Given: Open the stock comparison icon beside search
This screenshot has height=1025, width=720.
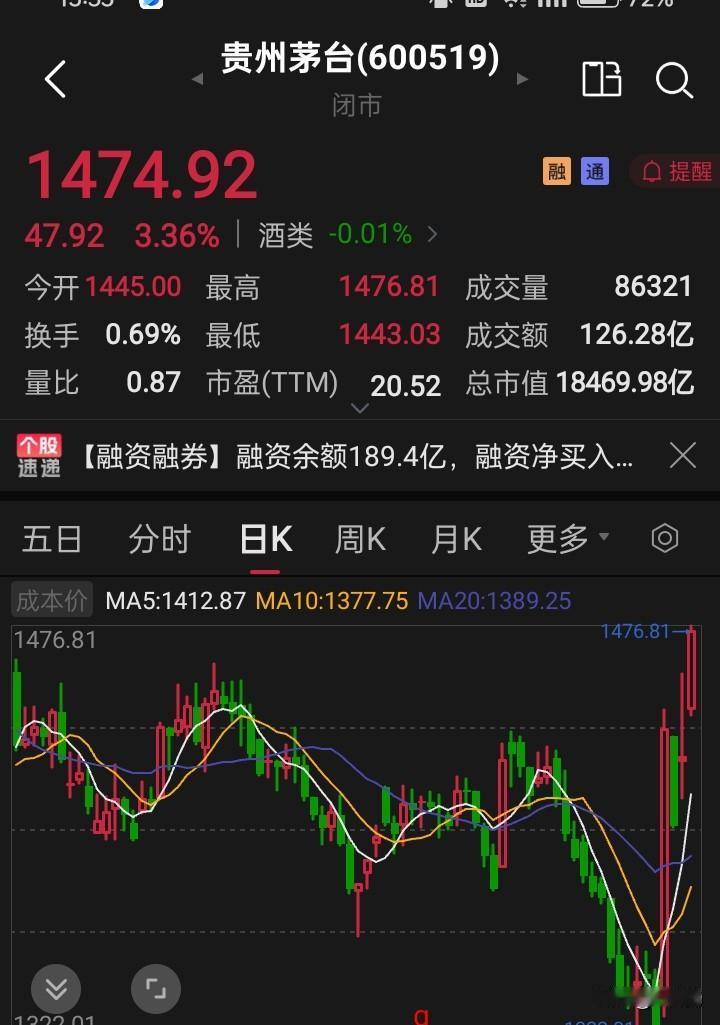Looking at the screenshot, I should [600, 80].
